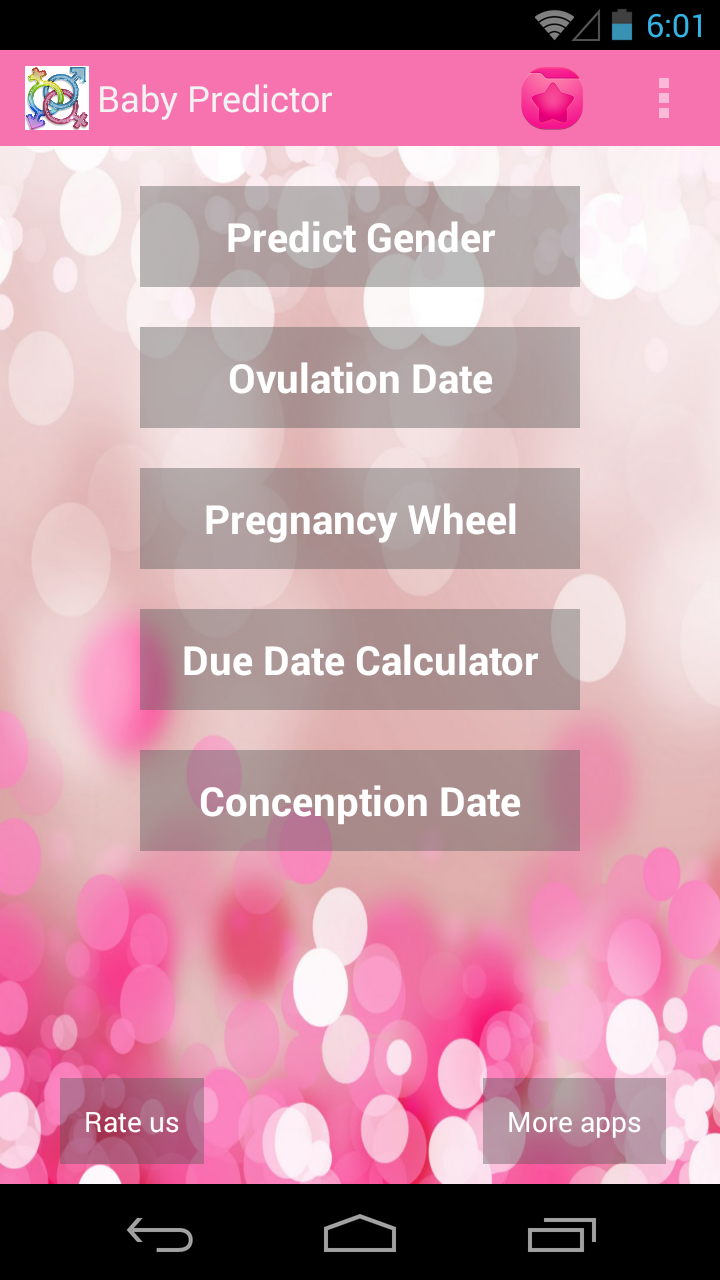Open the Pregnancy Wheel feature
Viewport: 720px width, 1280px height.
coord(360,518)
